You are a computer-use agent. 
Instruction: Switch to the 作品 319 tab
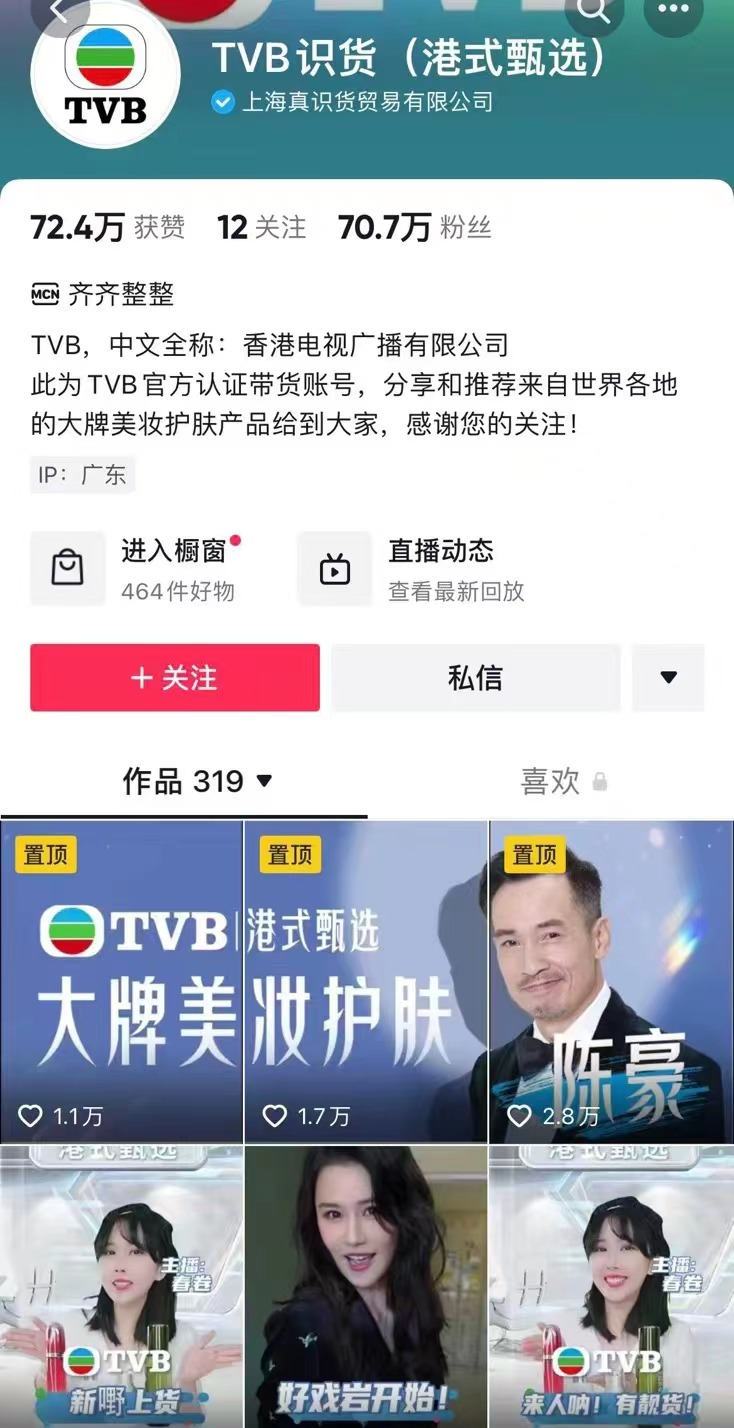pos(197,781)
